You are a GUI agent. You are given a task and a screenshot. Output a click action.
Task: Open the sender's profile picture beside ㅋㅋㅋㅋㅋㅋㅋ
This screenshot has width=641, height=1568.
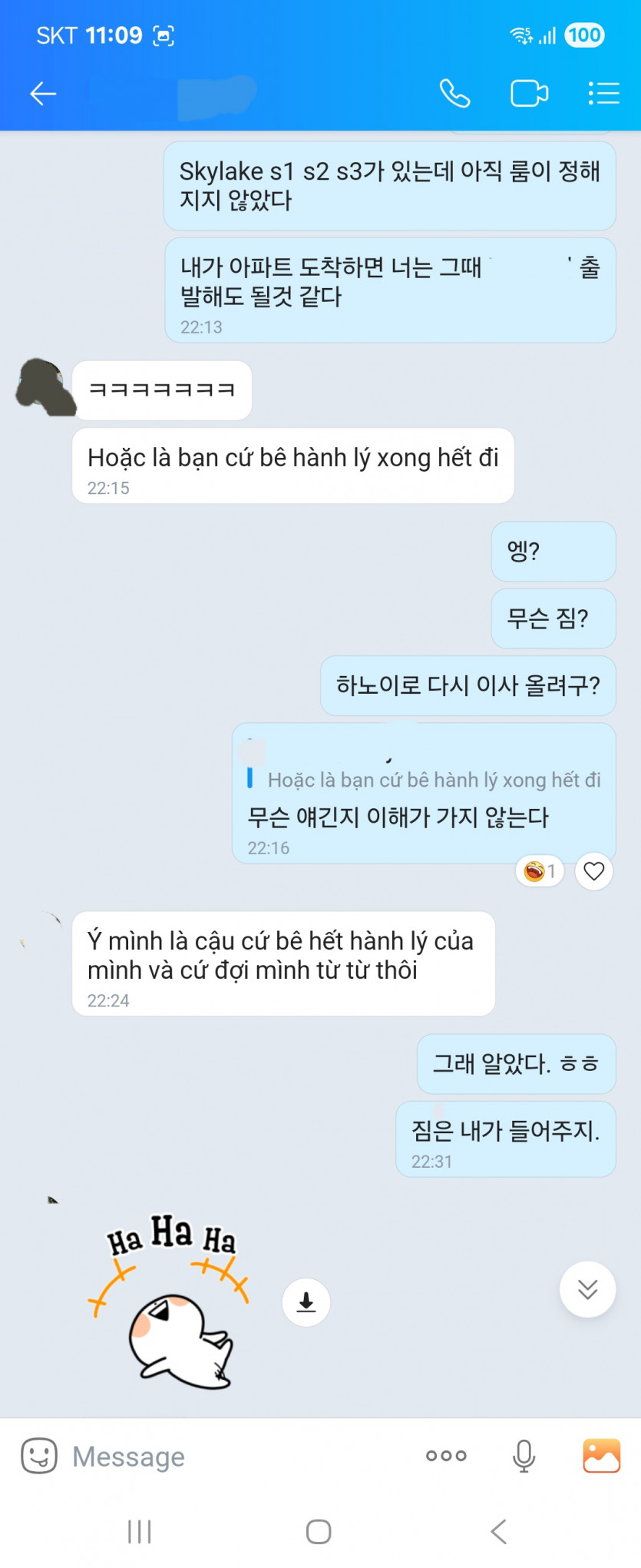(x=44, y=388)
